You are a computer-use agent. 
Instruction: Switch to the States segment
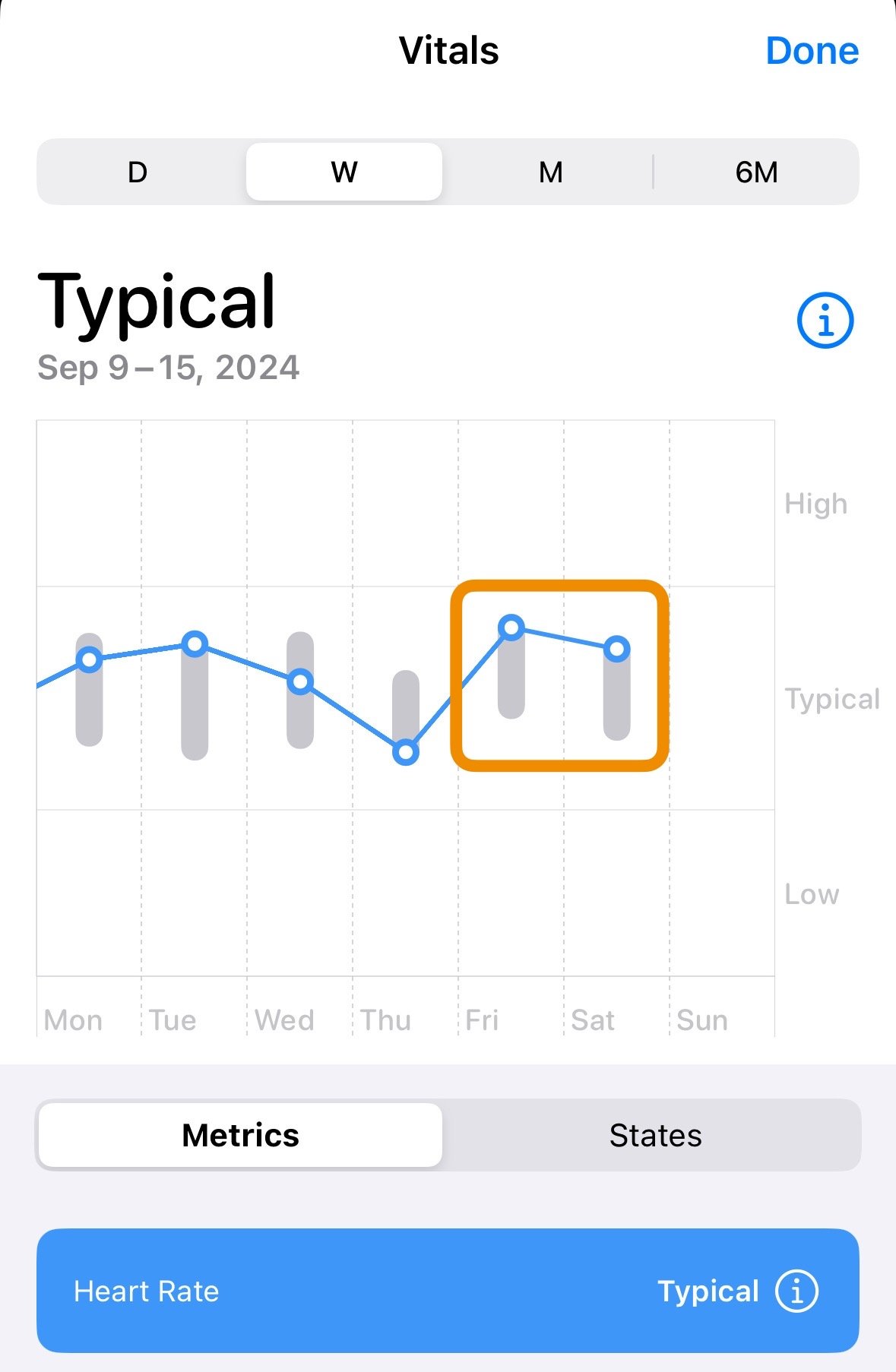pos(654,1135)
